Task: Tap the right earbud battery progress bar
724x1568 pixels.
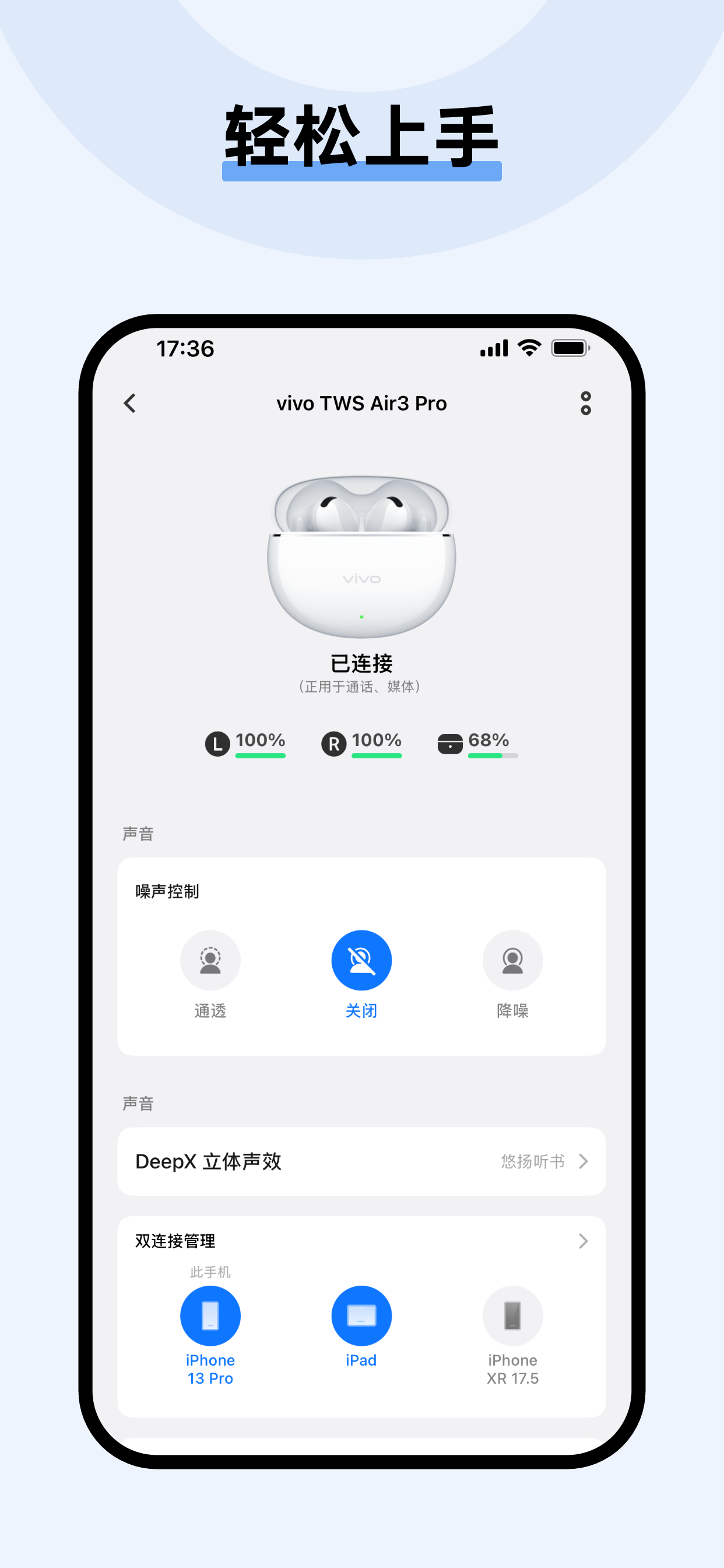Action: (377, 756)
